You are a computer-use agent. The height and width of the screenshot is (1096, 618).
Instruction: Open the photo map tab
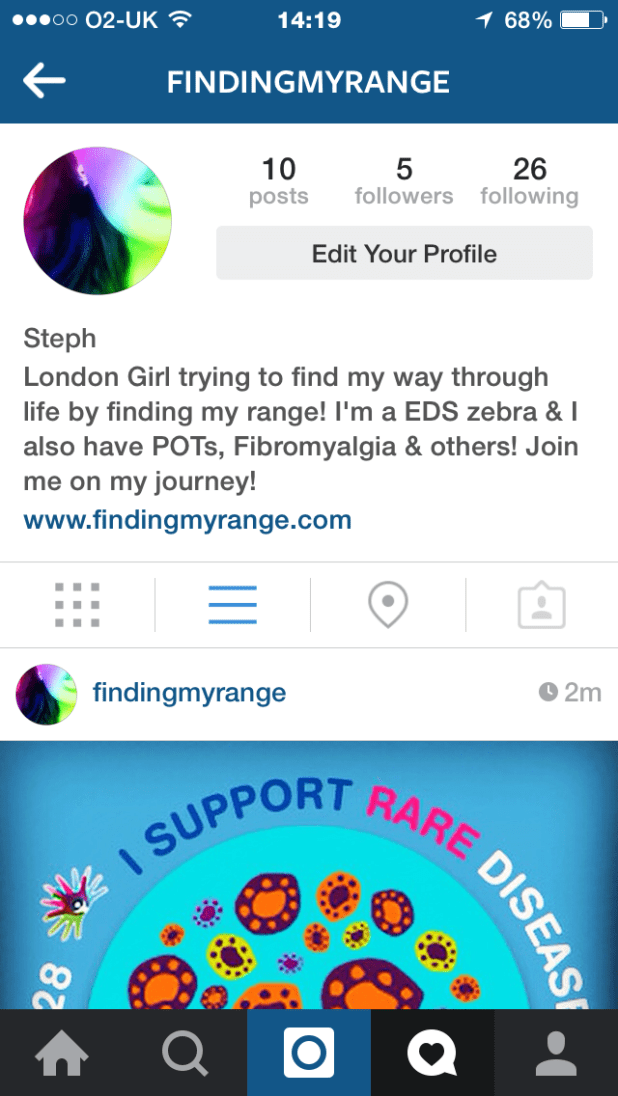tap(388, 605)
